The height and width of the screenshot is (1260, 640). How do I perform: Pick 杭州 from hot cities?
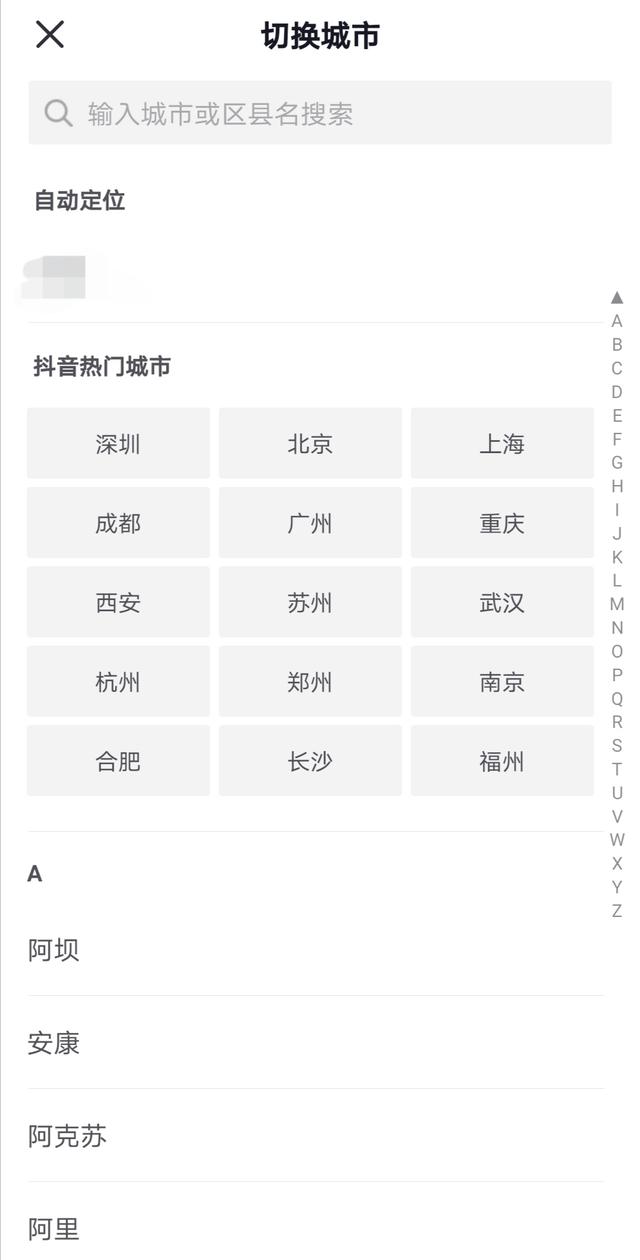pyautogui.click(x=118, y=682)
